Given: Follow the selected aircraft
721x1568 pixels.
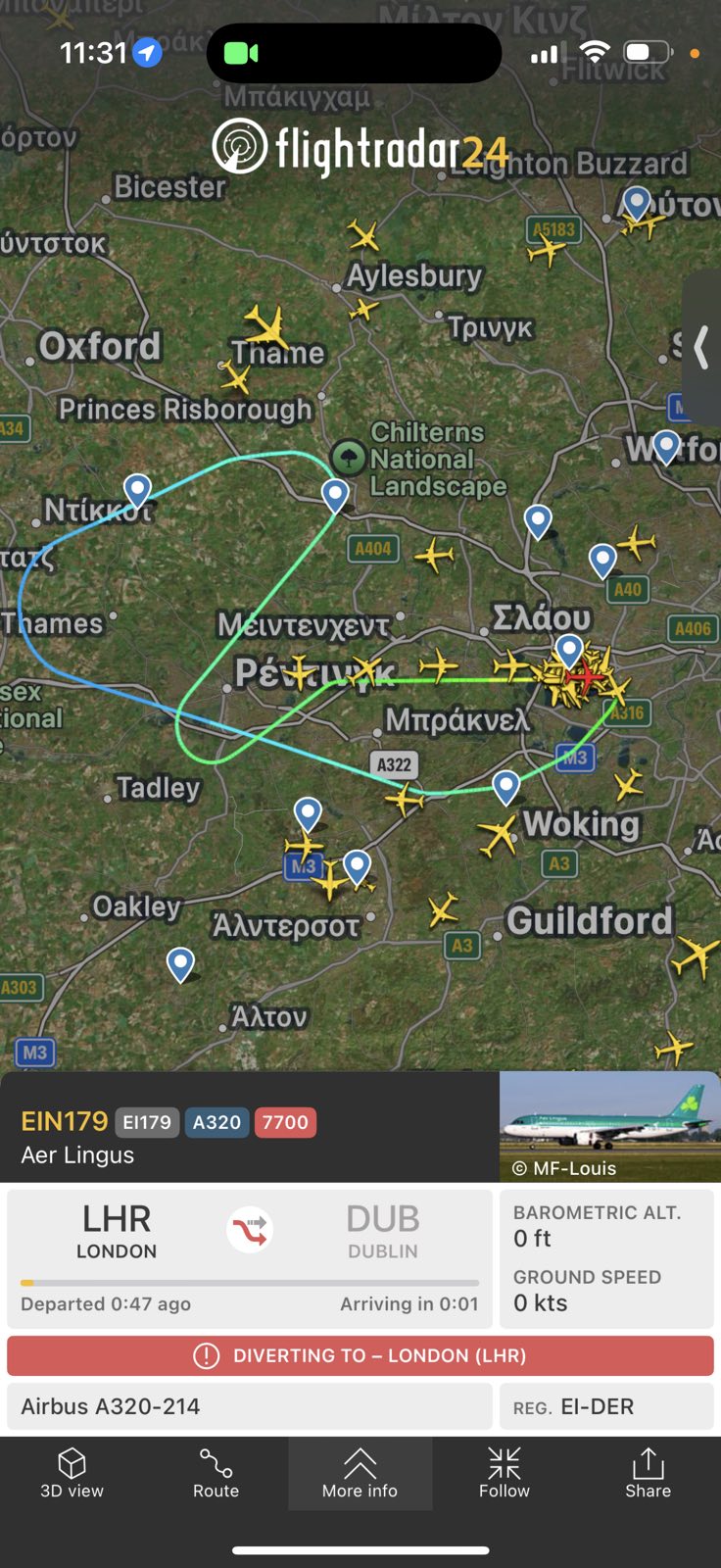Looking at the screenshot, I should [504, 1473].
